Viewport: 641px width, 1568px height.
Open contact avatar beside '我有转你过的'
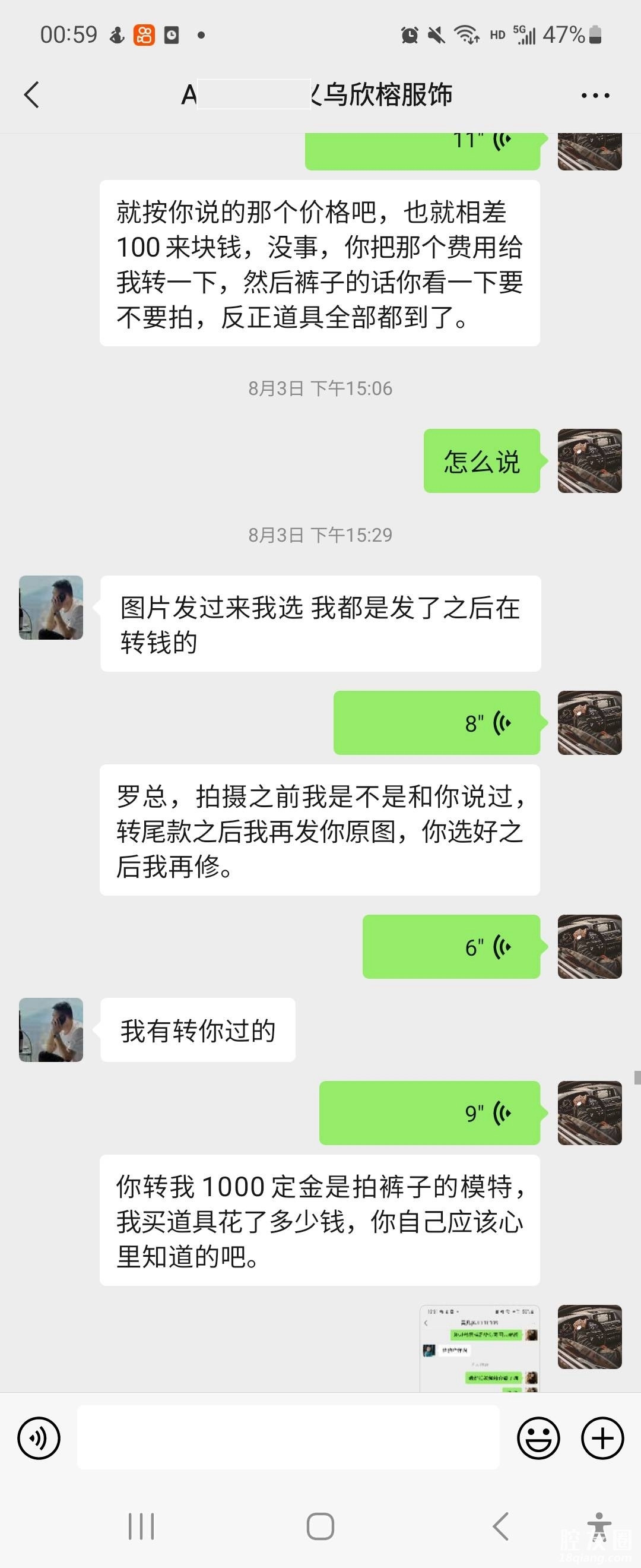pyautogui.click(x=51, y=1030)
